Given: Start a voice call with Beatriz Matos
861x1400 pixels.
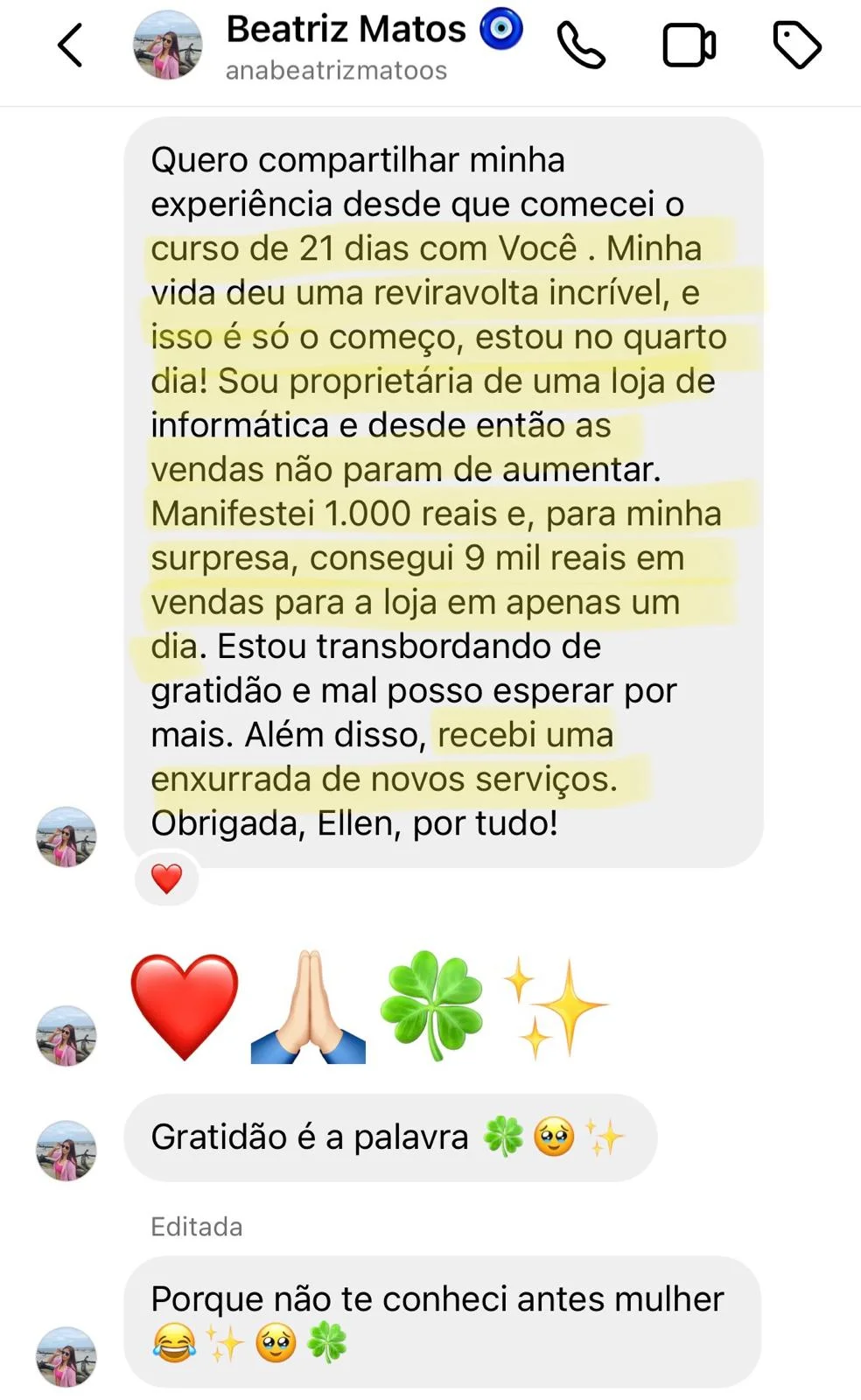Looking at the screenshot, I should pyautogui.click(x=581, y=45).
